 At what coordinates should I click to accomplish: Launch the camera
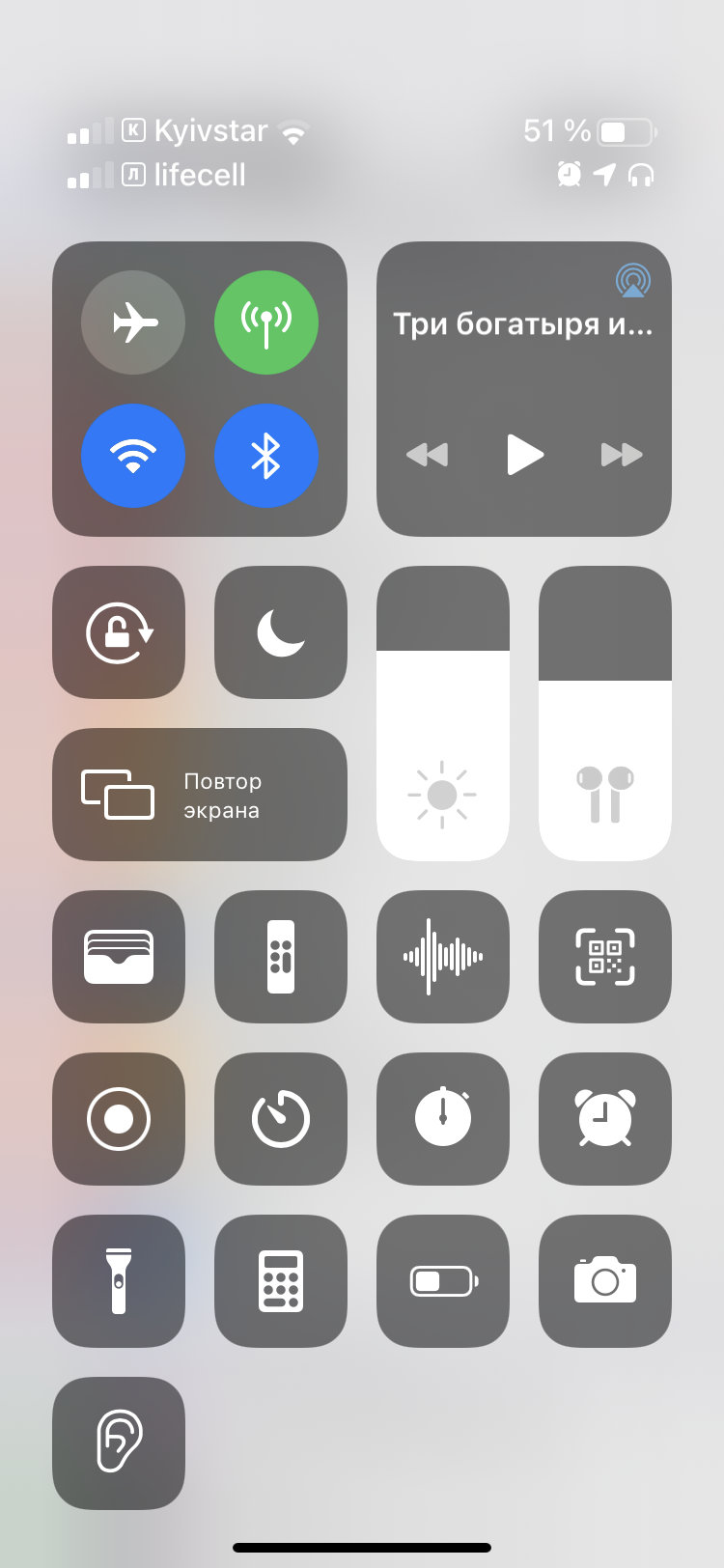pos(605,1281)
